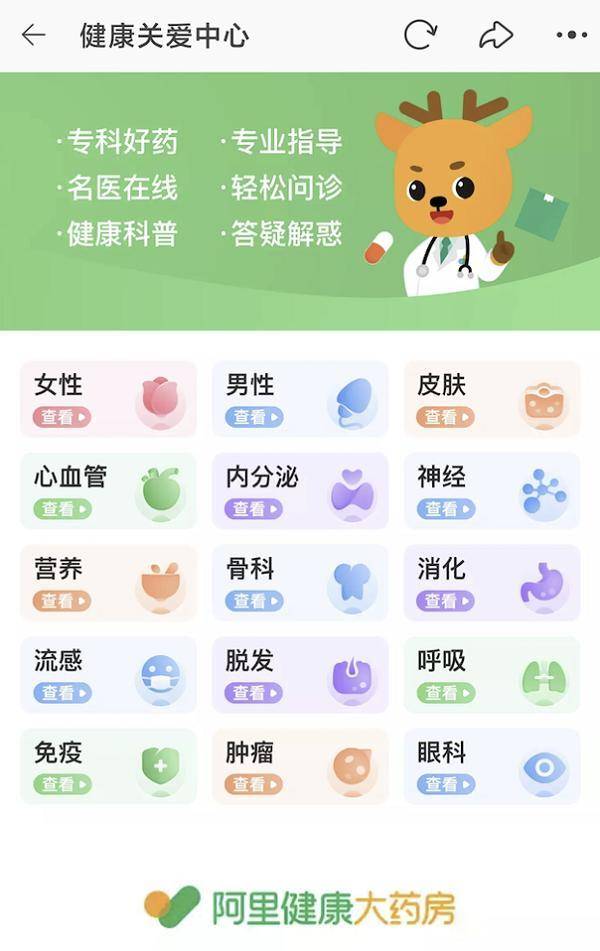Open the three-dot overflow menu
This screenshot has width=600, height=951.
point(571,36)
